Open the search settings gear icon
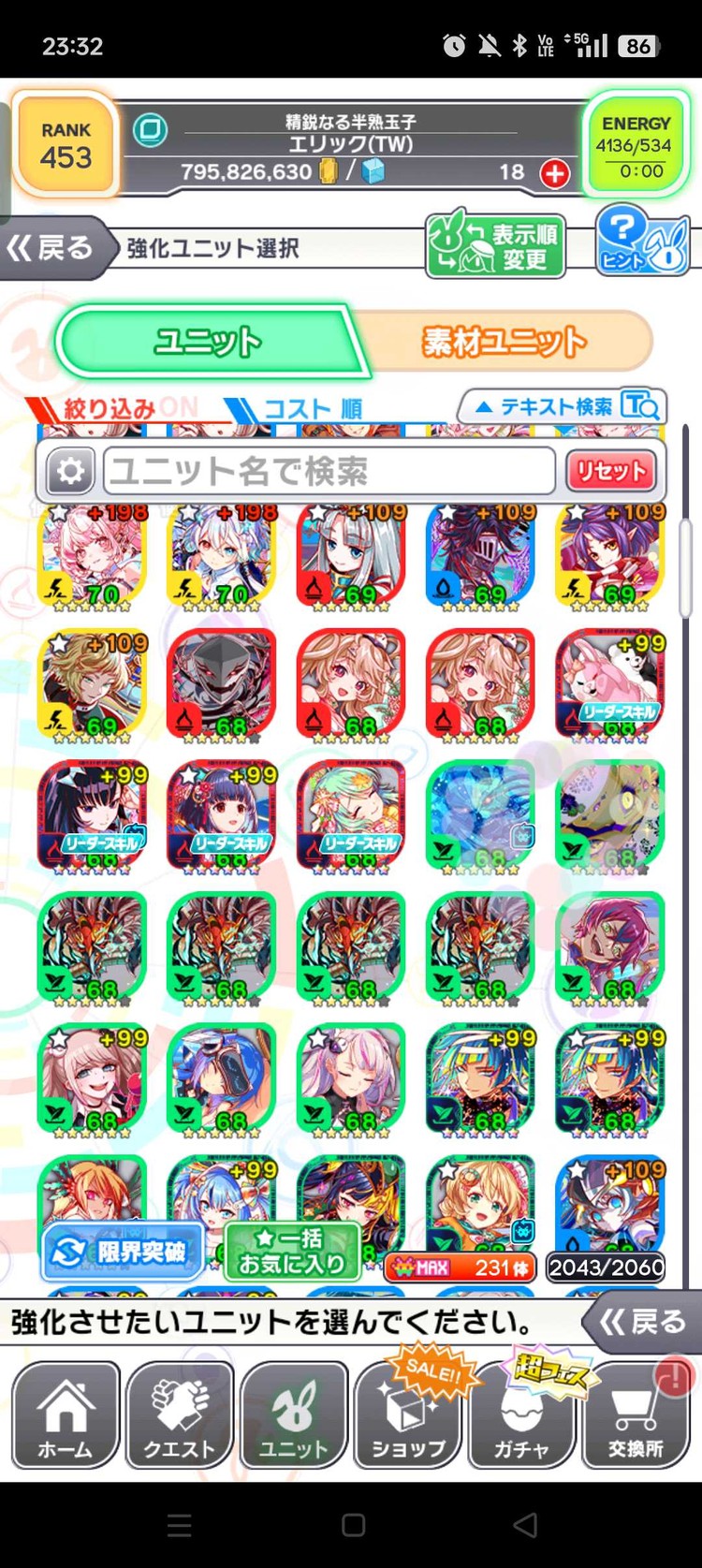The image size is (702, 1568). point(70,471)
